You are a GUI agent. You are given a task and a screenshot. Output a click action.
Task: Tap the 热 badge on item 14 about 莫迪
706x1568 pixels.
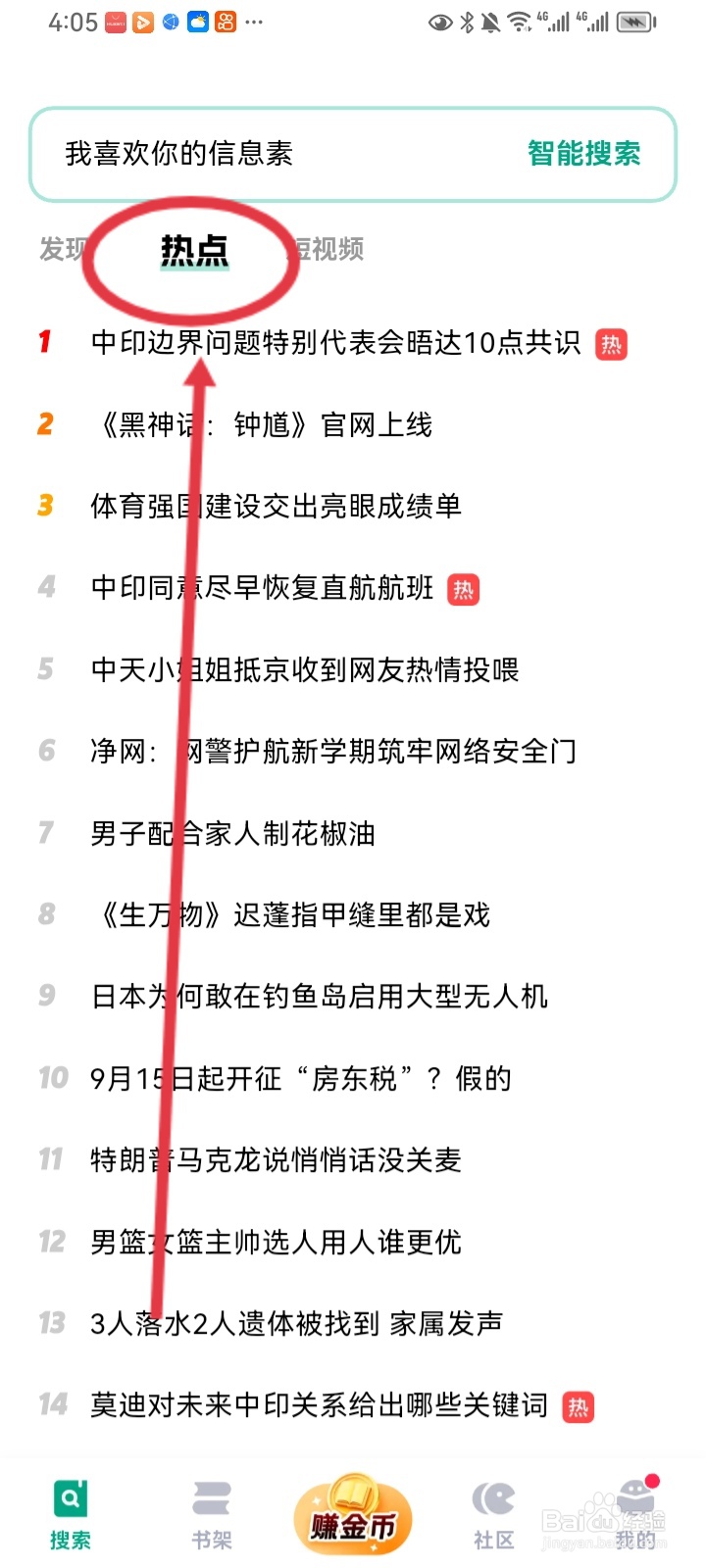pos(580,1406)
